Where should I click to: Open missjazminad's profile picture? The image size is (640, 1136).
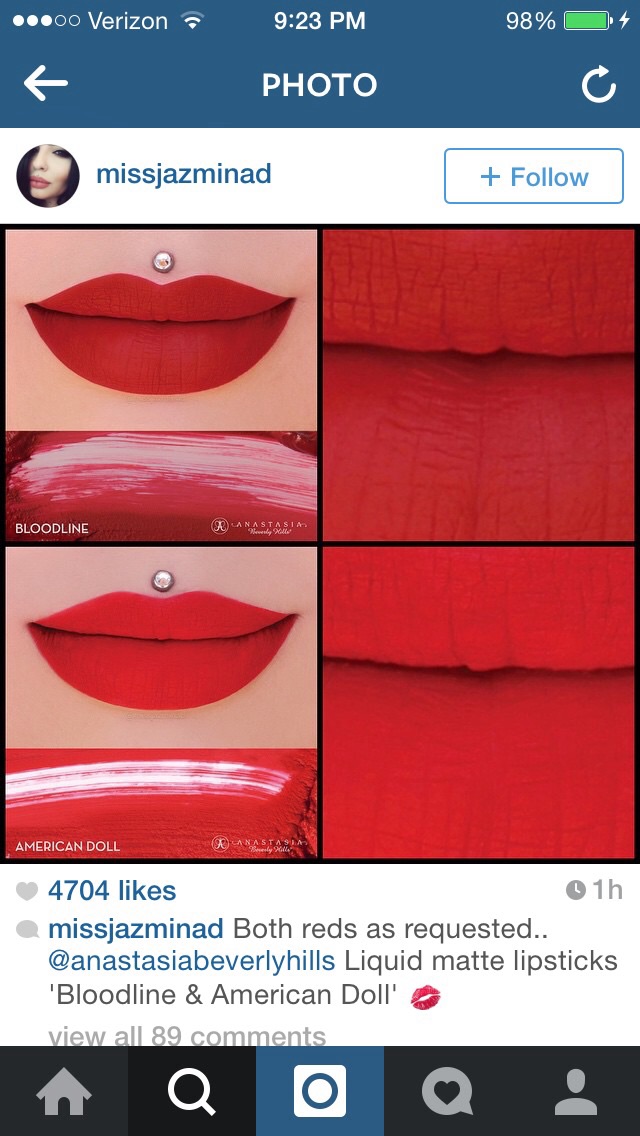click(x=48, y=176)
